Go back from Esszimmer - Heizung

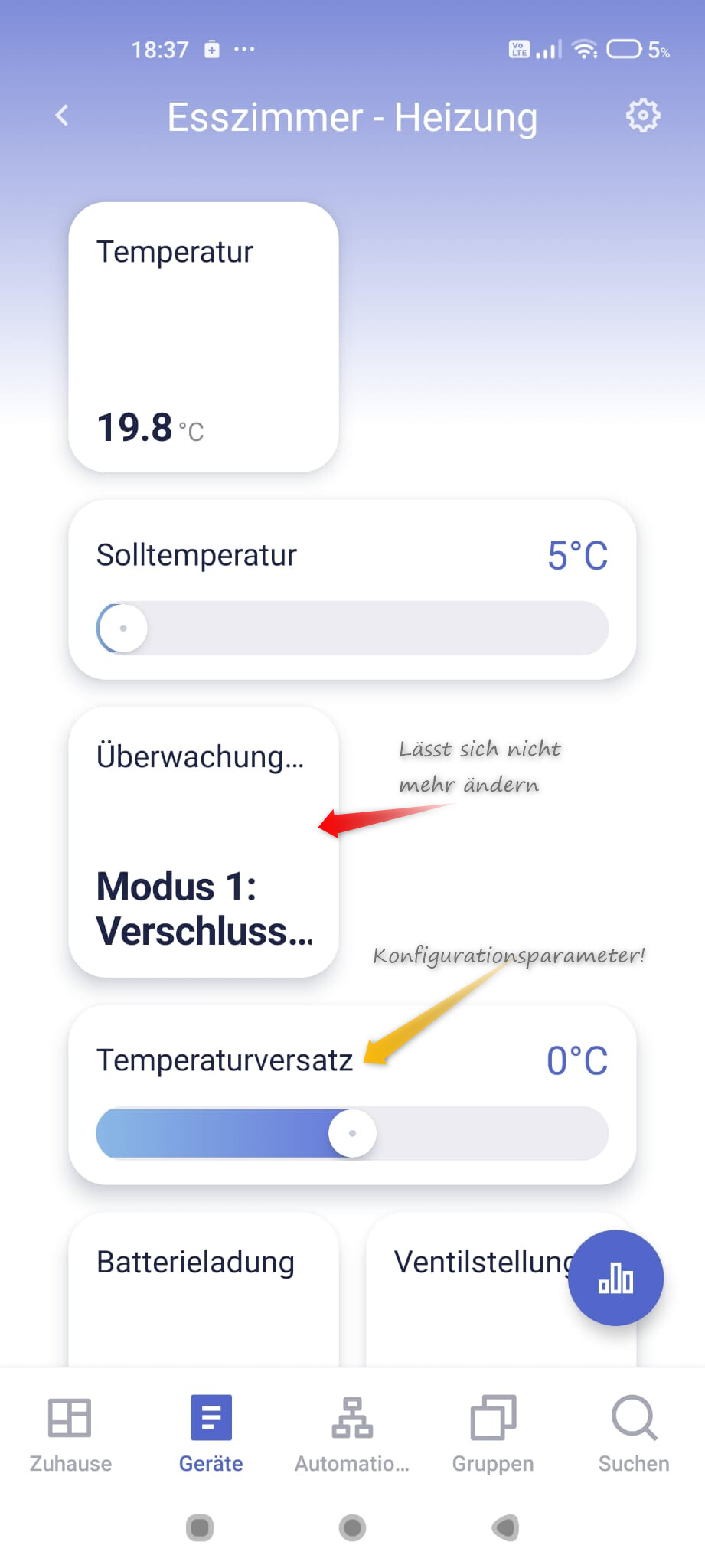pyautogui.click(x=62, y=116)
